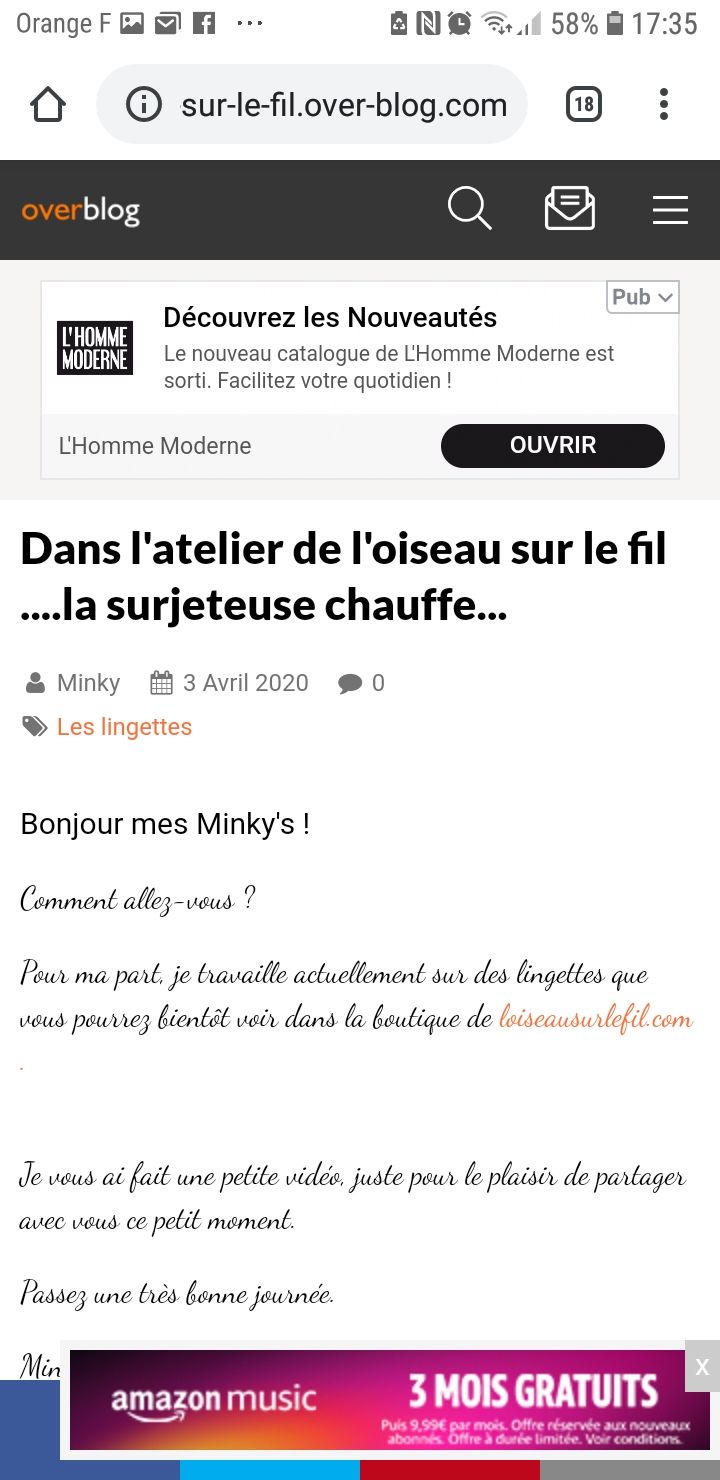Open the browser overflow menu
The height and width of the screenshot is (1480, 720).
[x=664, y=105]
